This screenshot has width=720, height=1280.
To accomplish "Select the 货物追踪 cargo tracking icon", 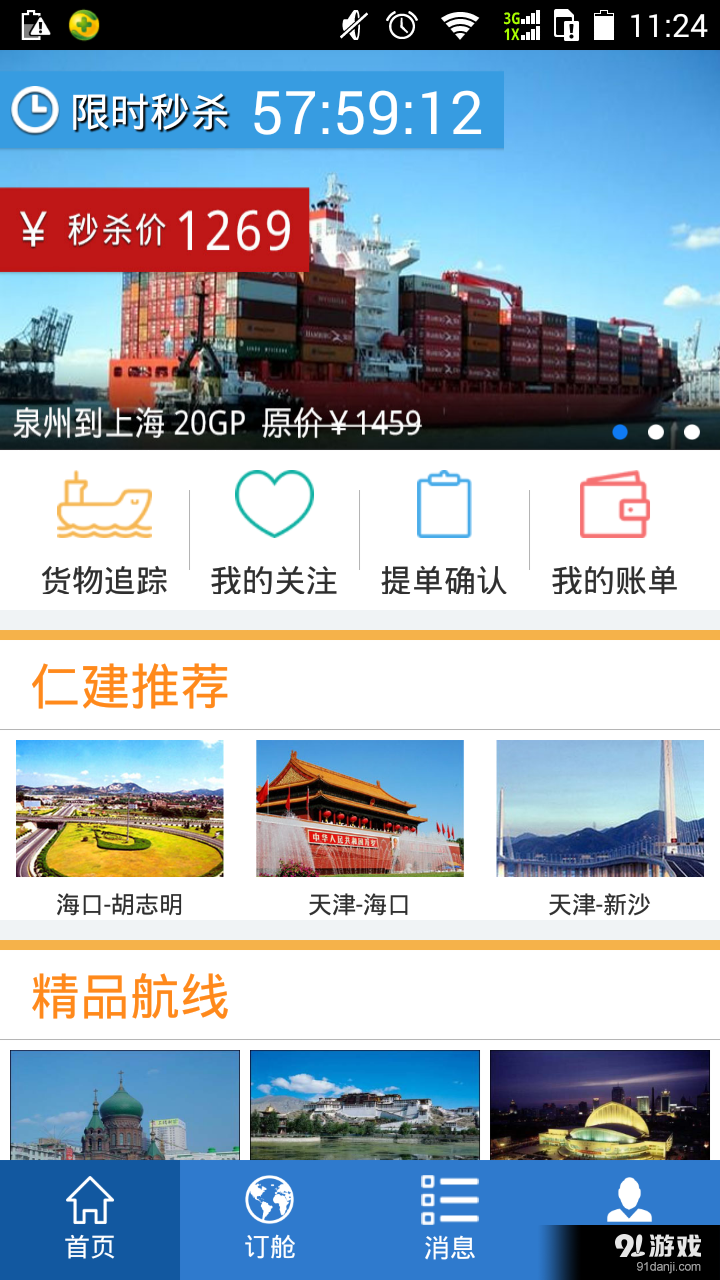I will (103, 505).
